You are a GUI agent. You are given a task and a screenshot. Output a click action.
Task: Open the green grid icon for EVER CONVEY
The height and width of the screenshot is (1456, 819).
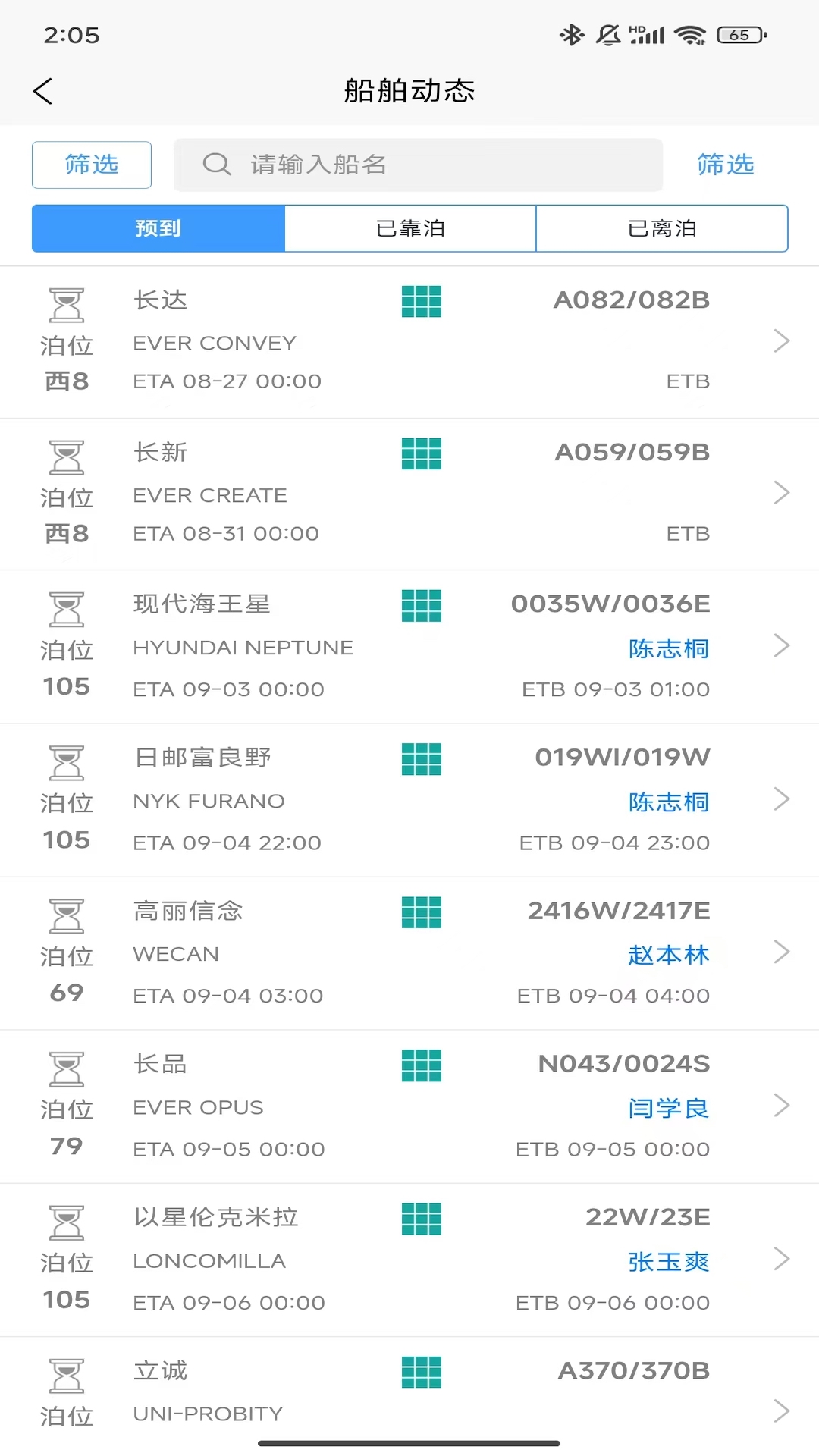(x=421, y=302)
